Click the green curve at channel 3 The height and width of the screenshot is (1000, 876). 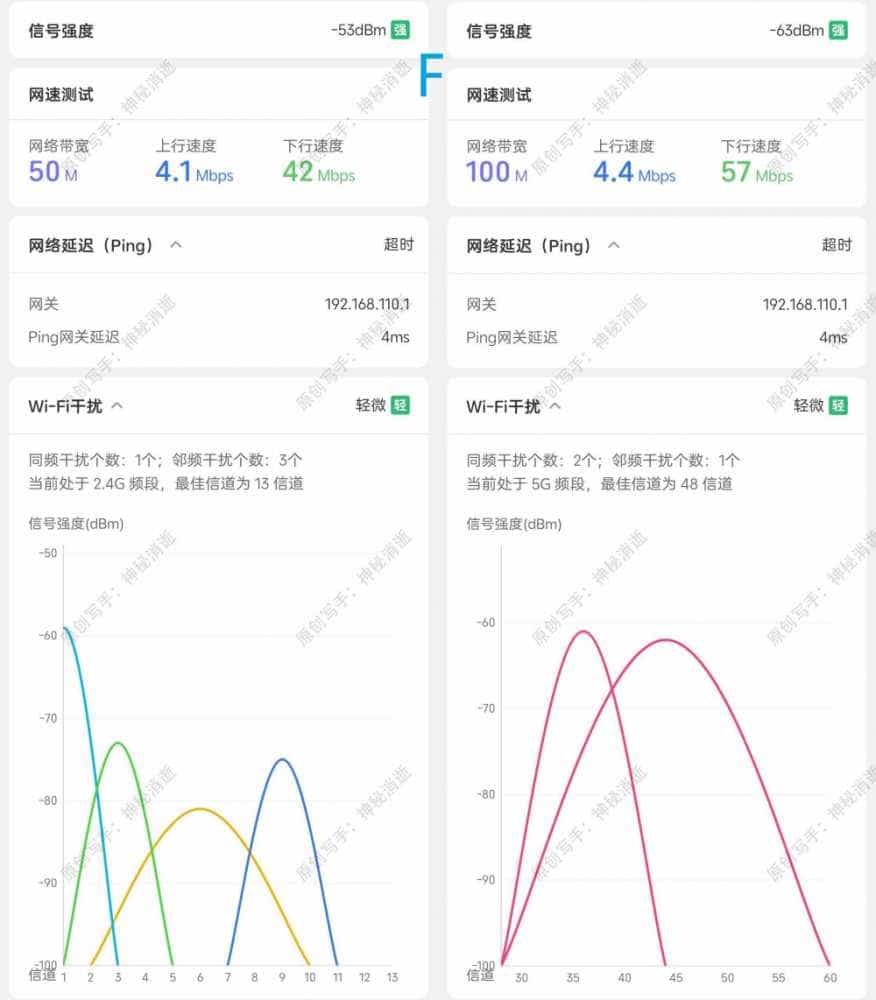(x=117, y=744)
